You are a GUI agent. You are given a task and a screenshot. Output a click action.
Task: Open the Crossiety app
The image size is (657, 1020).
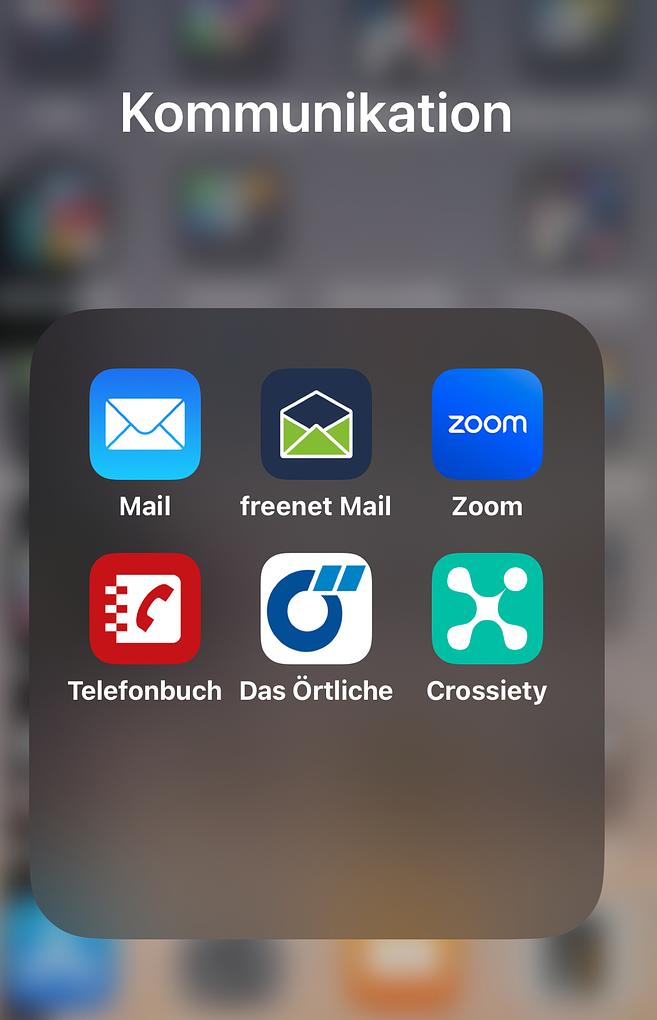click(x=487, y=608)
